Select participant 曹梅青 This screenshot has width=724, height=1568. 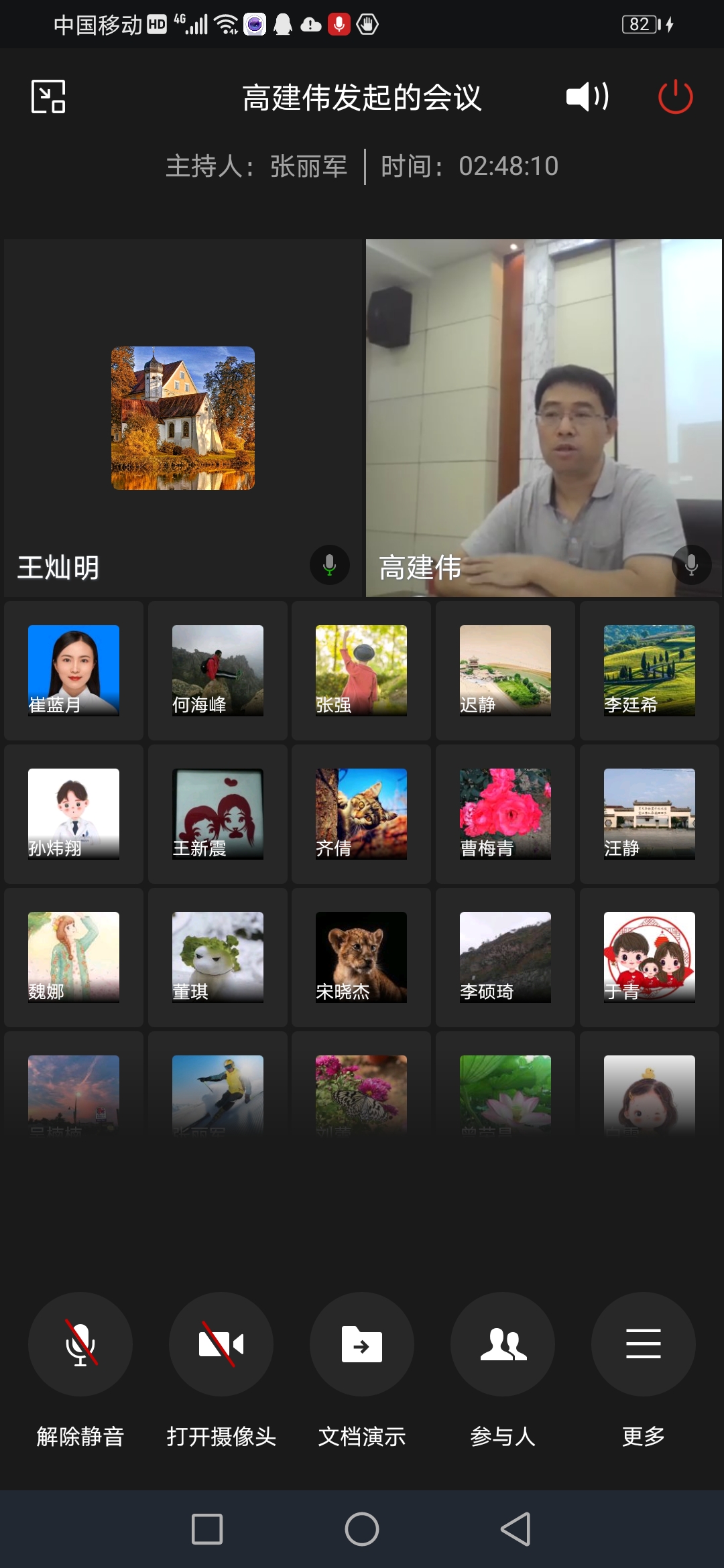click(x=505, y=813)
